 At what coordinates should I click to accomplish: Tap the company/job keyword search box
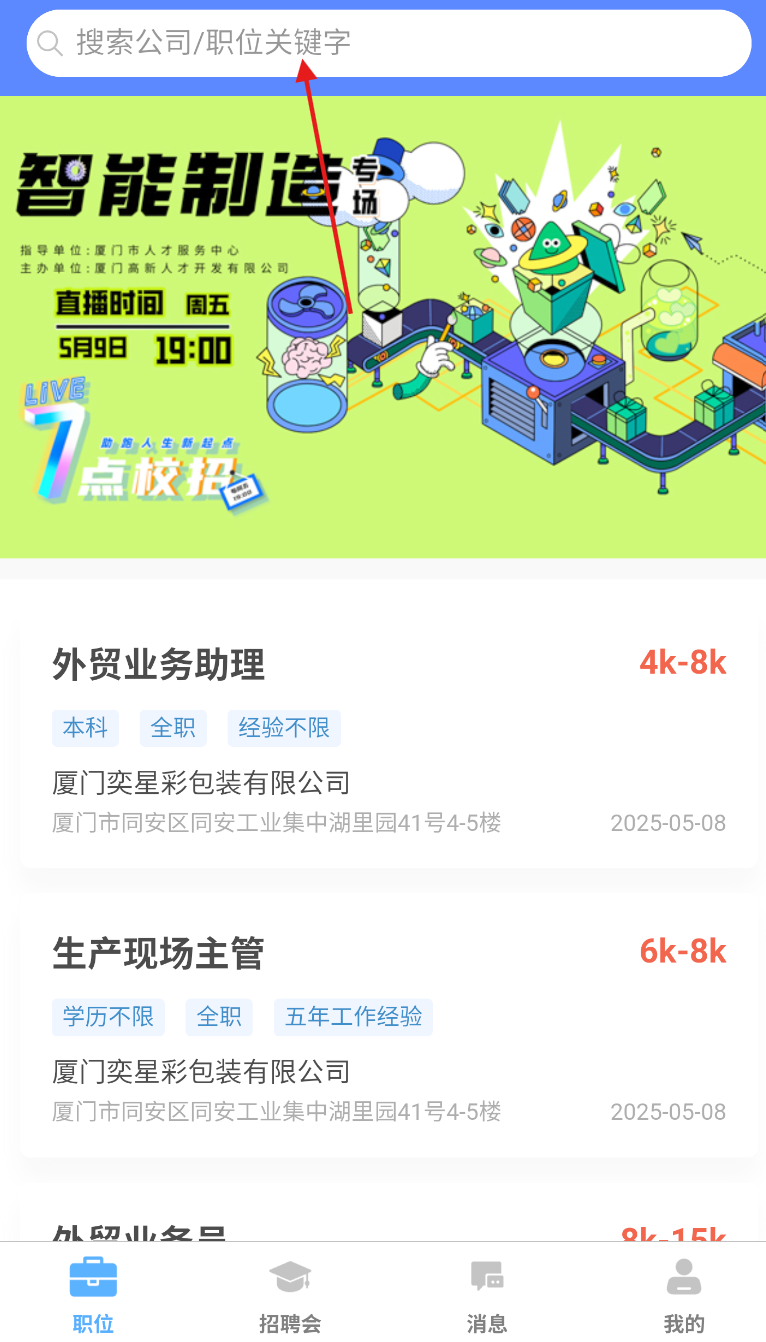click(x=388, y=43)
